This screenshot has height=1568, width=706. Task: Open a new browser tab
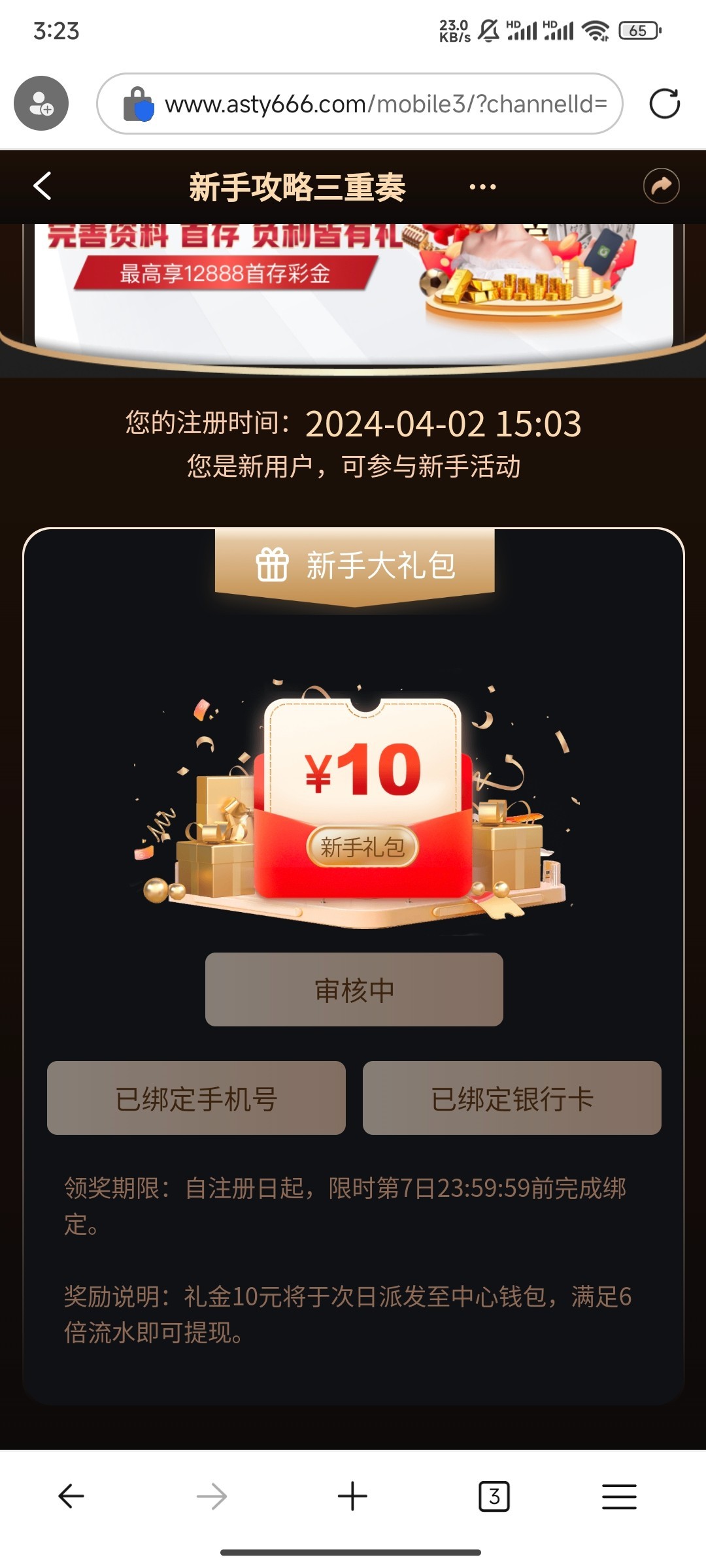point(352,1496)
